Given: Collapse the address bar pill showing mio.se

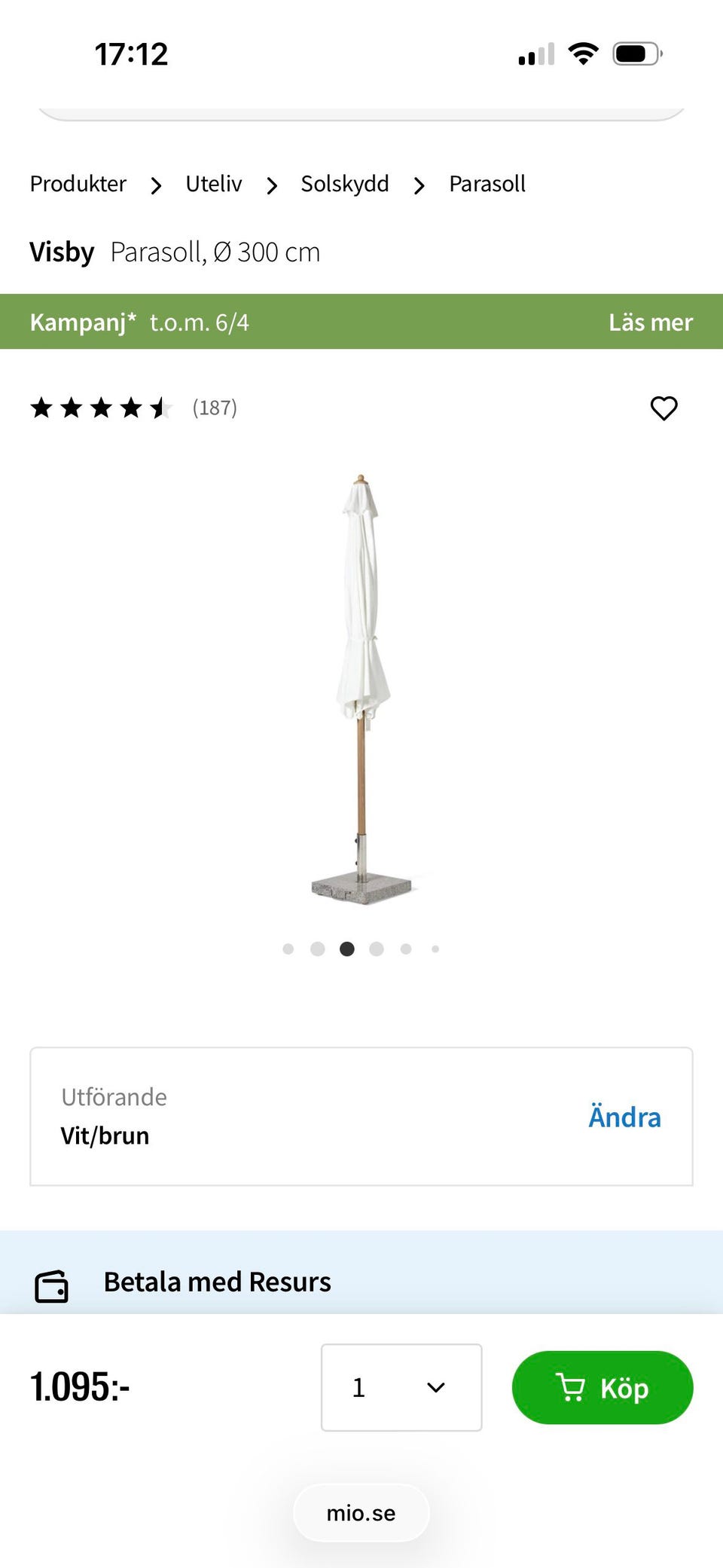Looking at the screenshot, I should (361, 1512).
